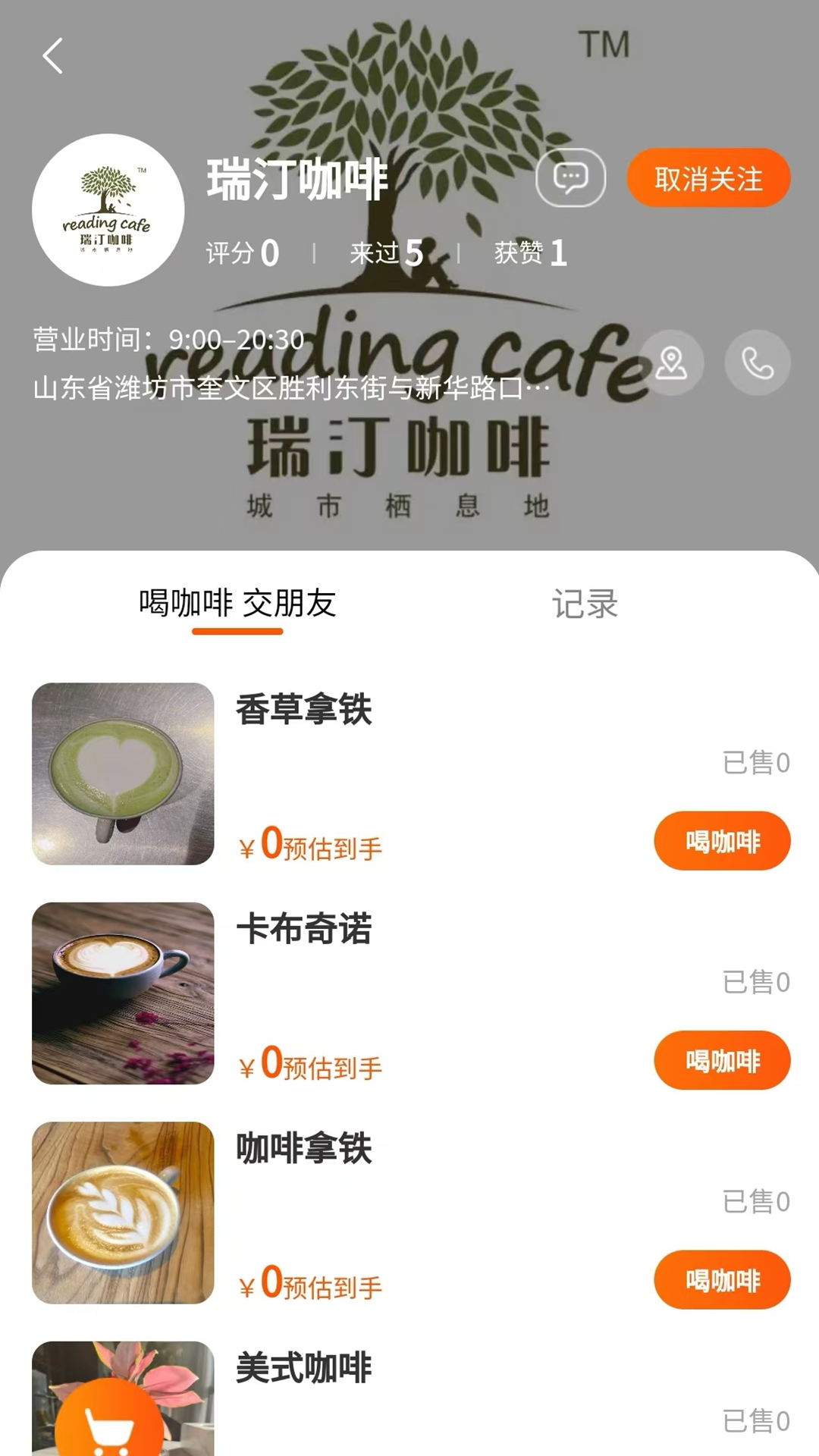Tap 喝咖啡 button for 卡布奇诺
The image size is (819, 1456).
pos(721,1060)
